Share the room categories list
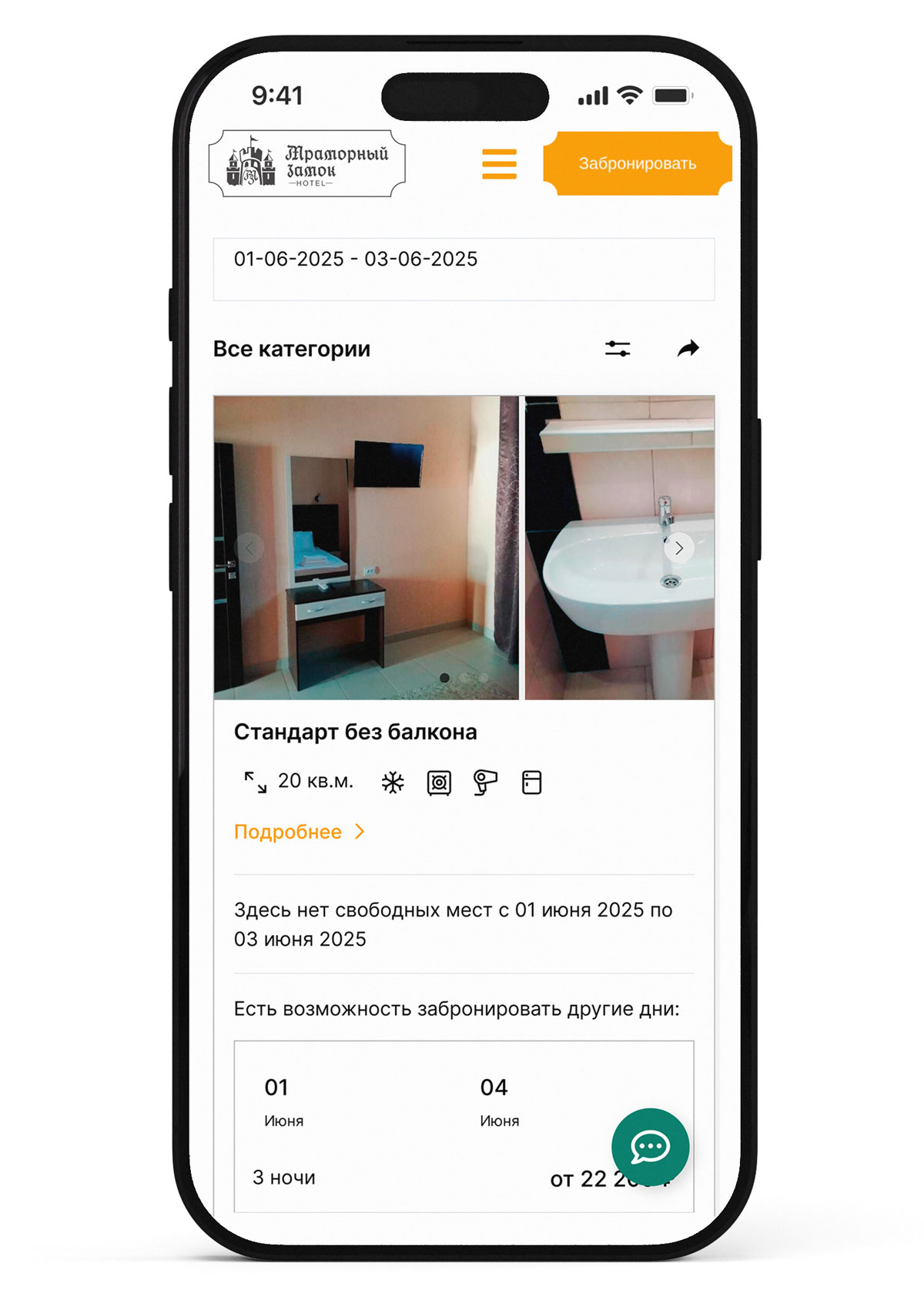This screenshot has width=924, height=1300. (688, 349)
